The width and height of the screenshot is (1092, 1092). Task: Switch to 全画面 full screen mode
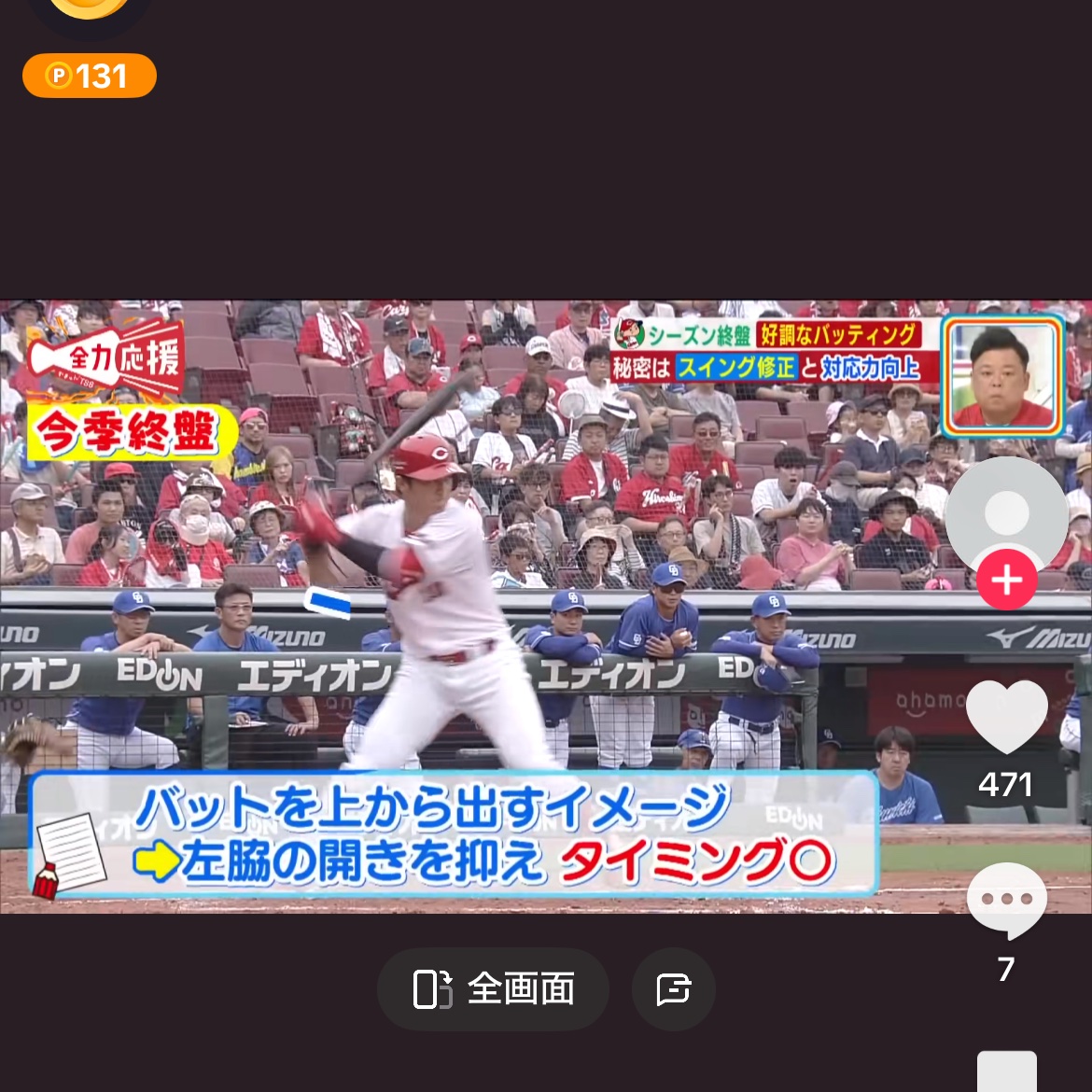tap(494, 989)
